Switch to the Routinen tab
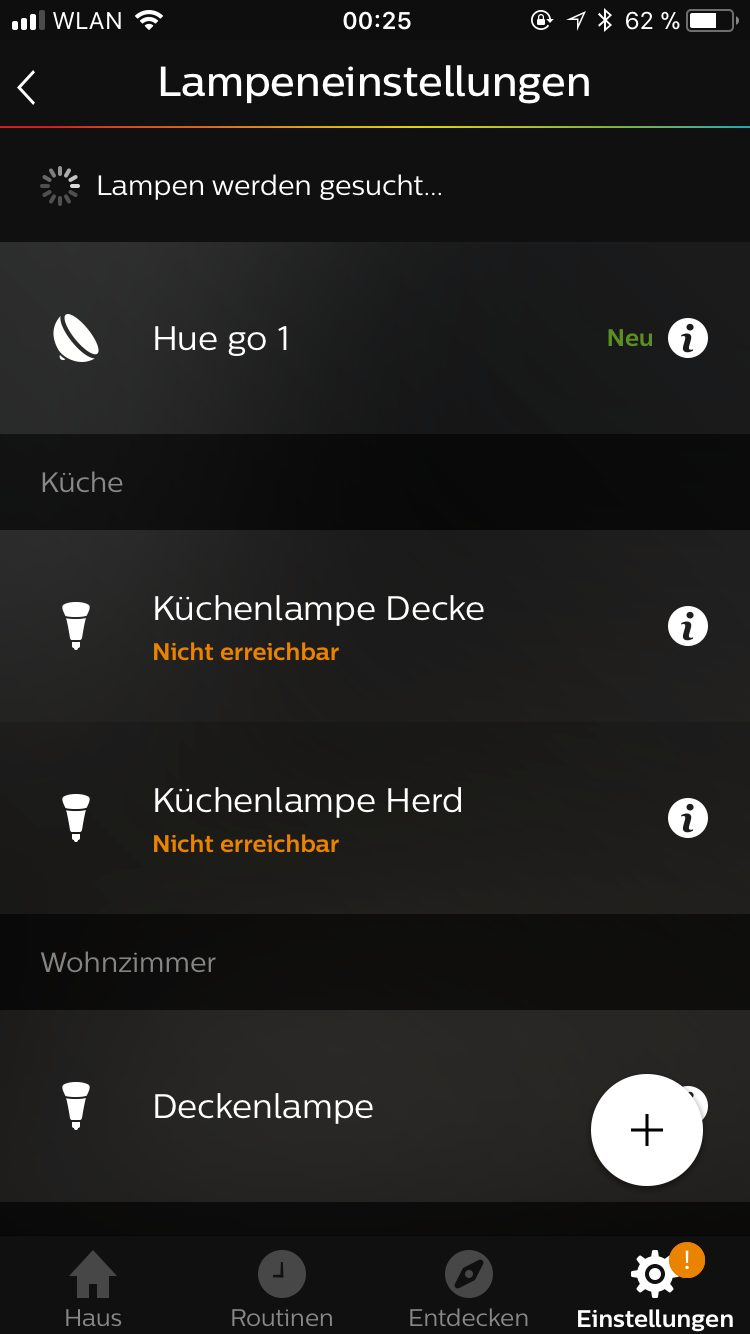The width and height of the screenshot is (750, 1334). tap(281, 1289)
